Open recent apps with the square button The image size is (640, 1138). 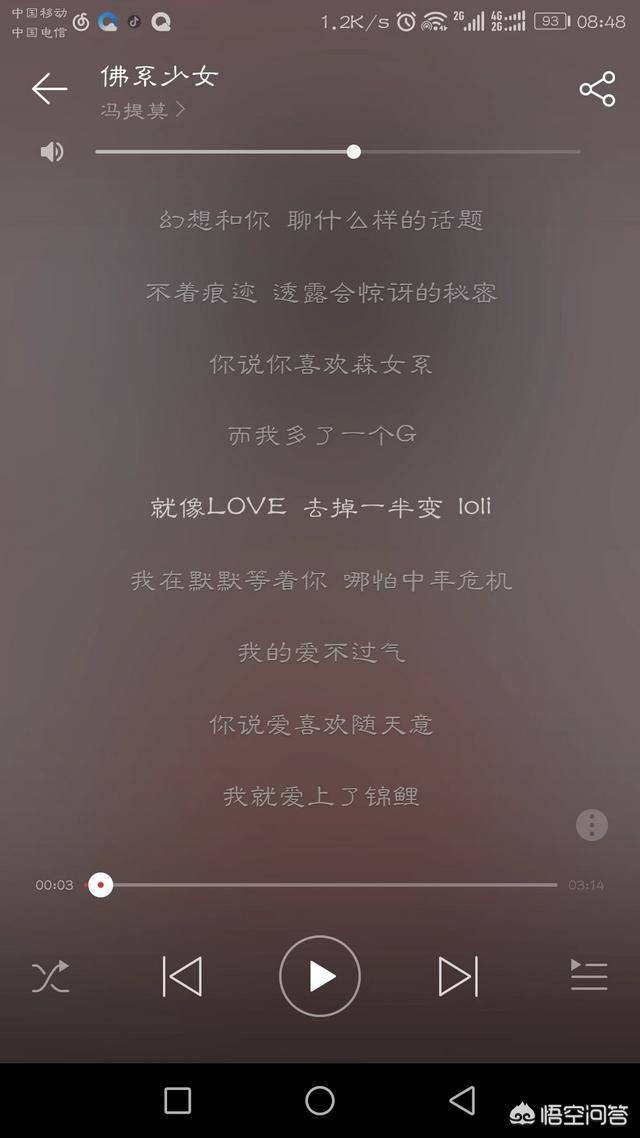tap(178, 1100)
